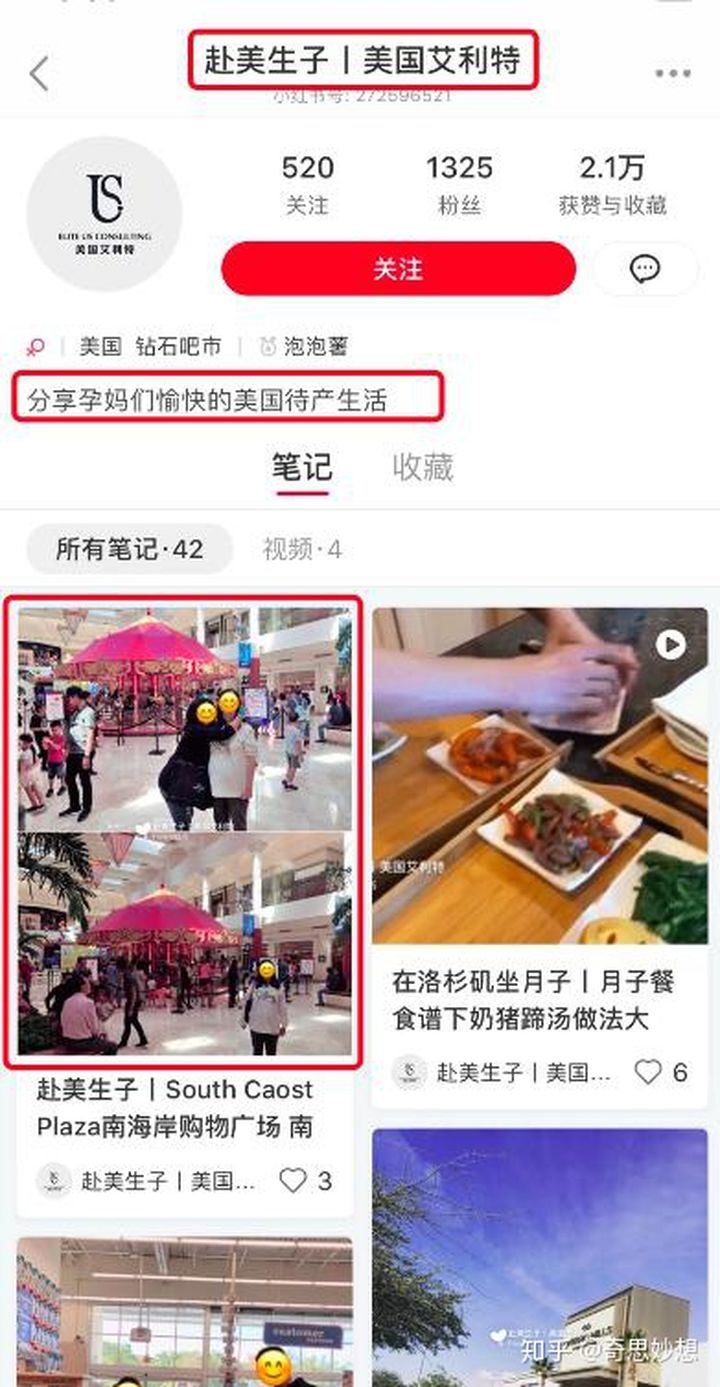View the 1325 粉丝 followers list

point(459,185)
